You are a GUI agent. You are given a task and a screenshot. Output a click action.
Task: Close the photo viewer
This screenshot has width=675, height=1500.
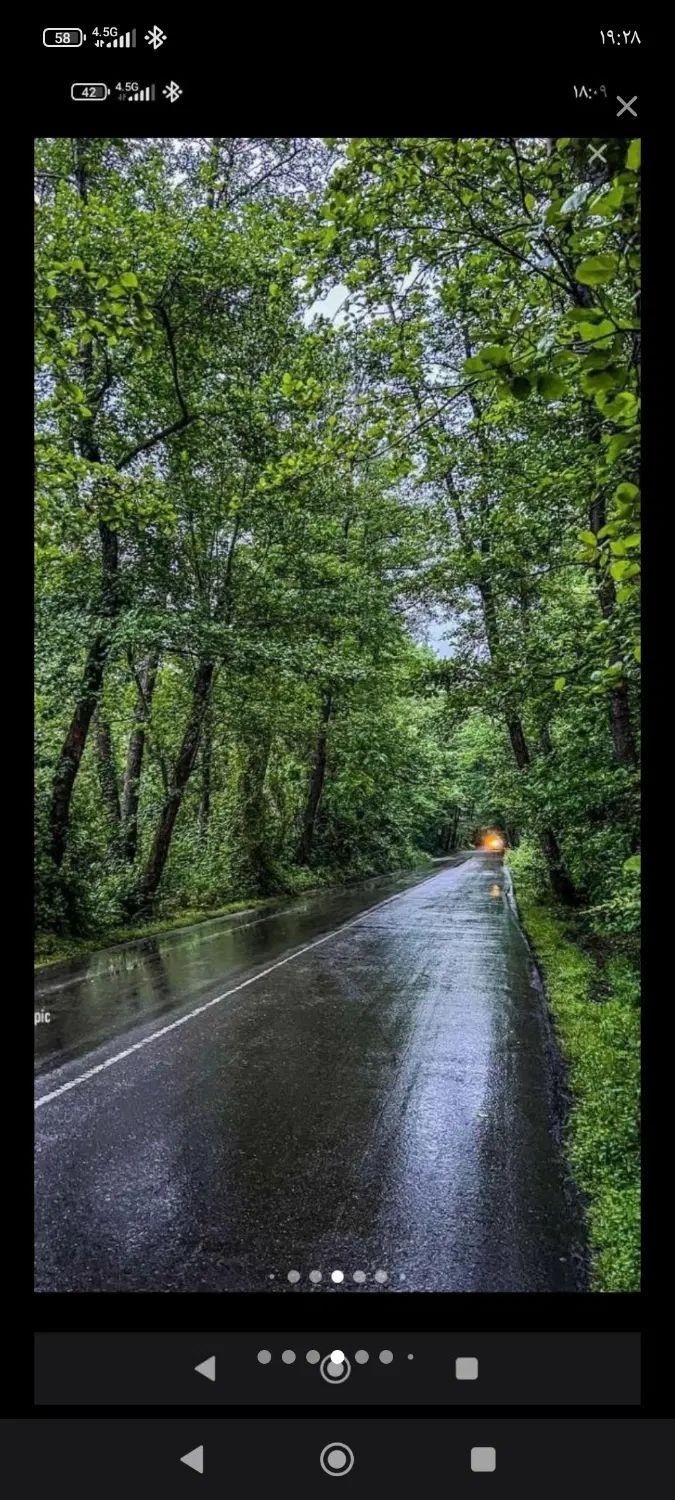[x=626, y=107]
